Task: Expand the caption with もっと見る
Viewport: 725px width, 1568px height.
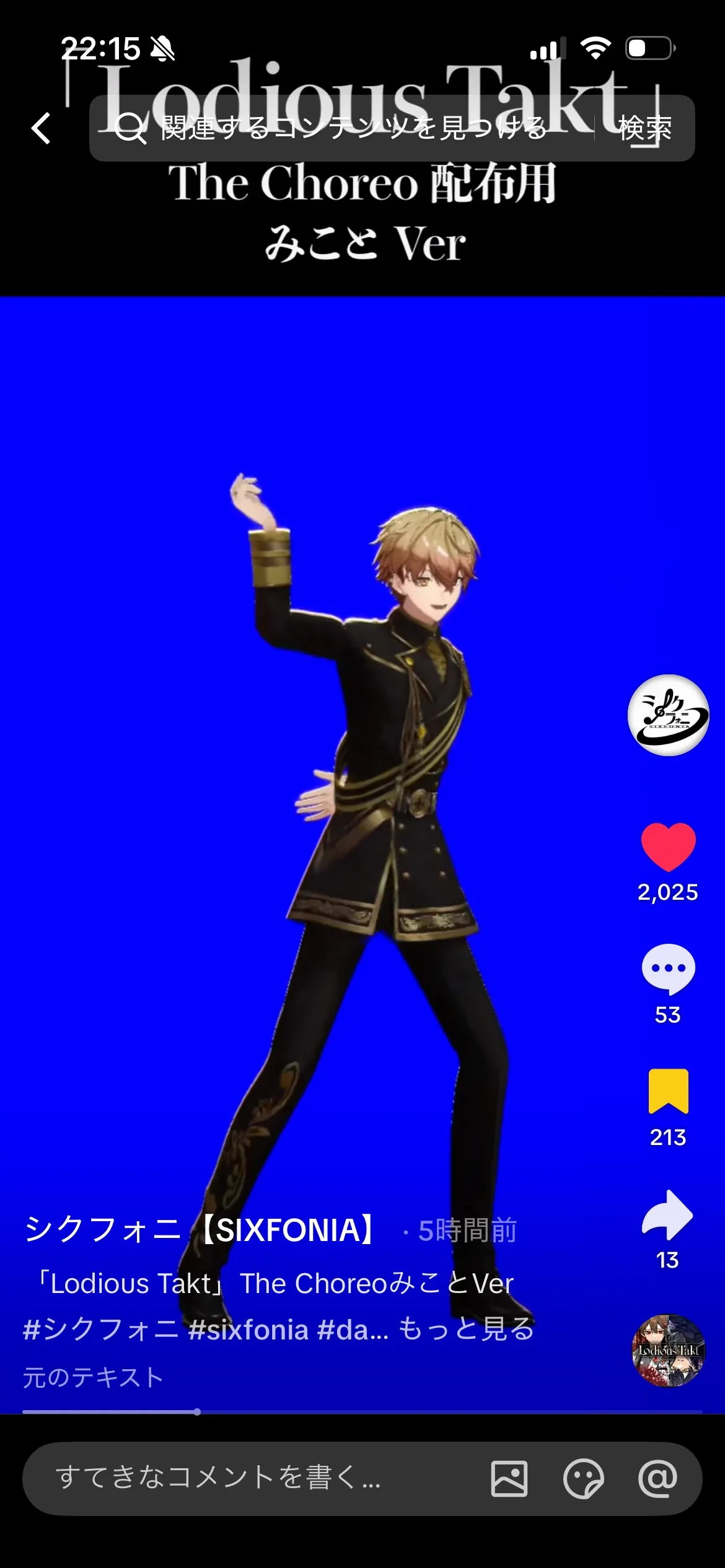Action: pyautogui.click(x=466, y=1329)
